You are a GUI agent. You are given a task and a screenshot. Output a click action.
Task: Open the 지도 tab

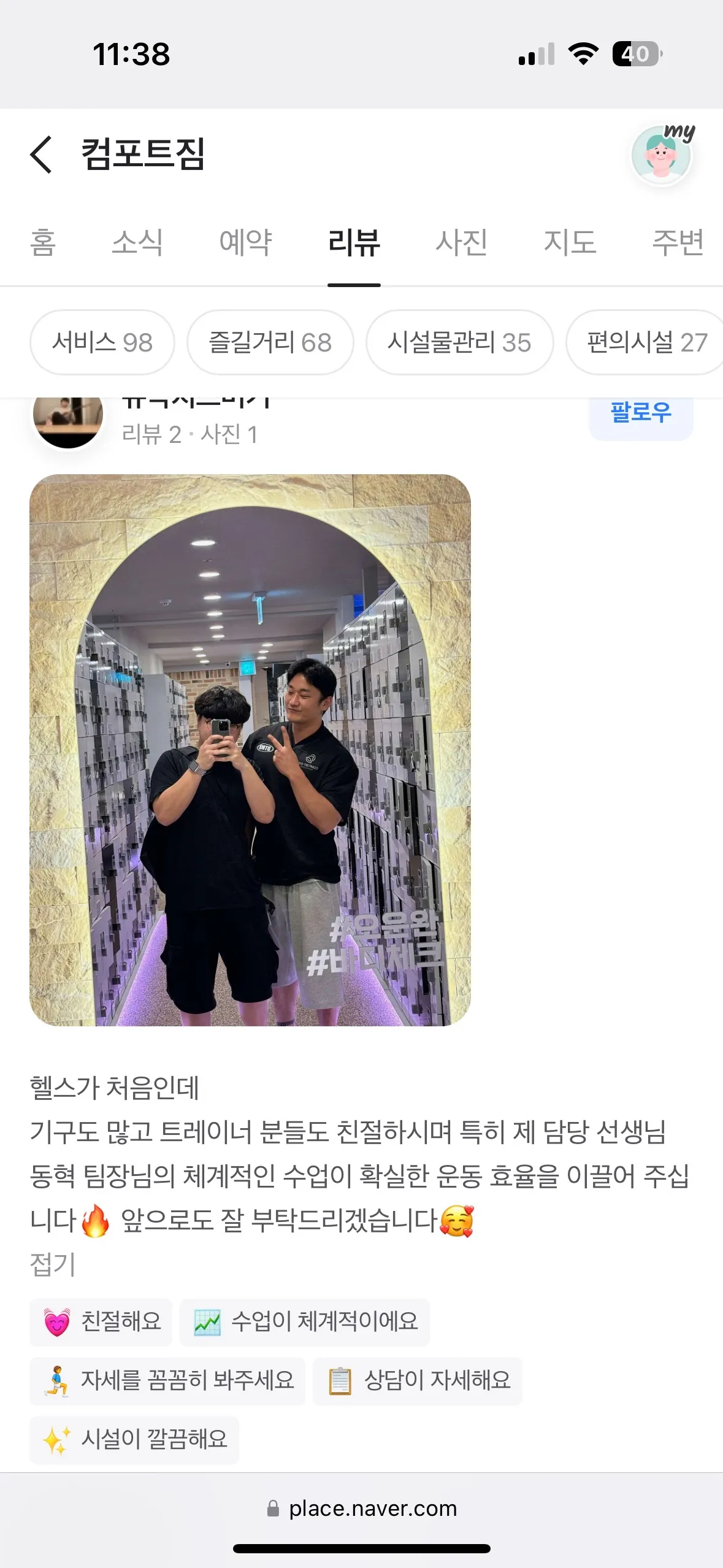(570, 242)
